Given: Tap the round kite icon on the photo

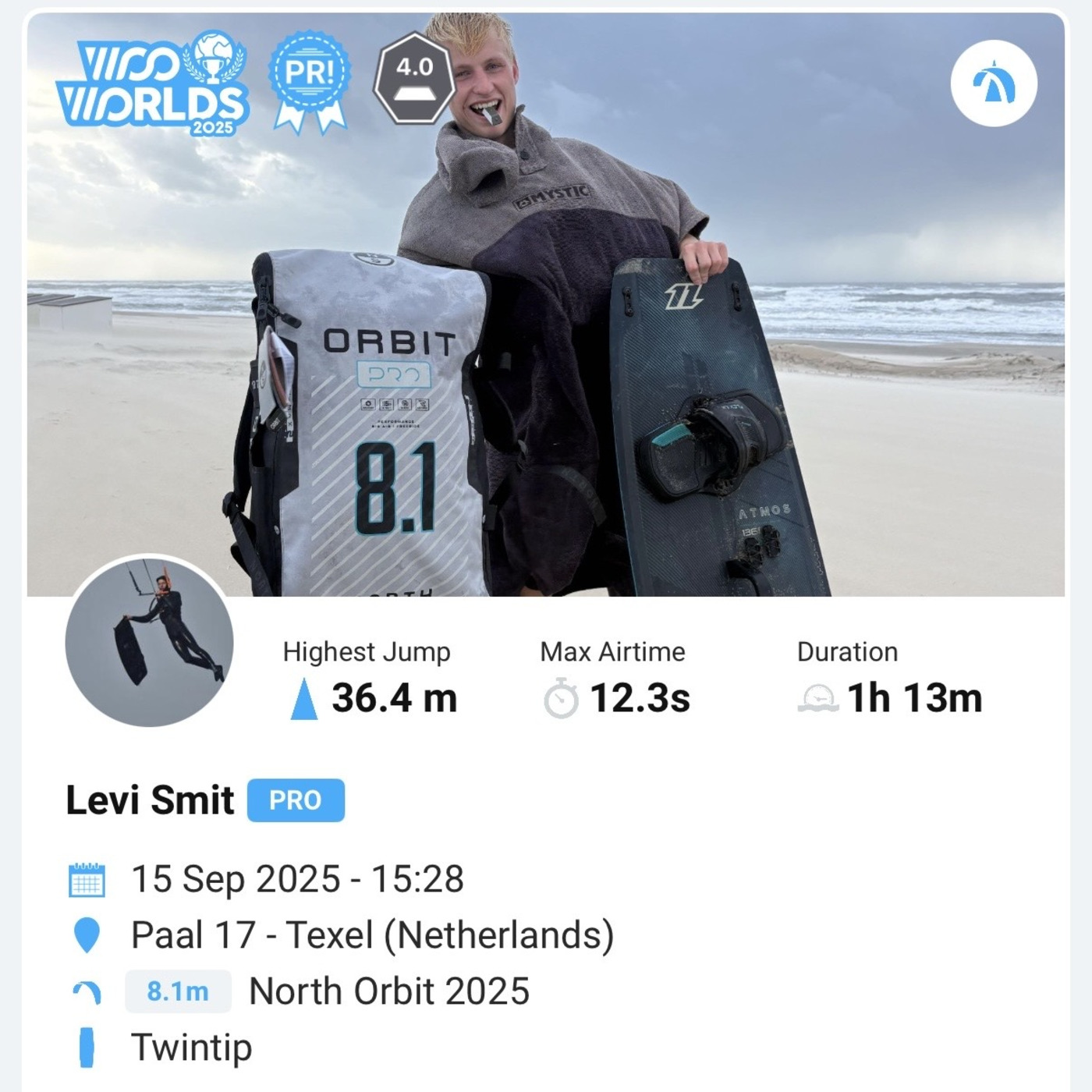Looking at the screenshot, I should coord(994,83).
